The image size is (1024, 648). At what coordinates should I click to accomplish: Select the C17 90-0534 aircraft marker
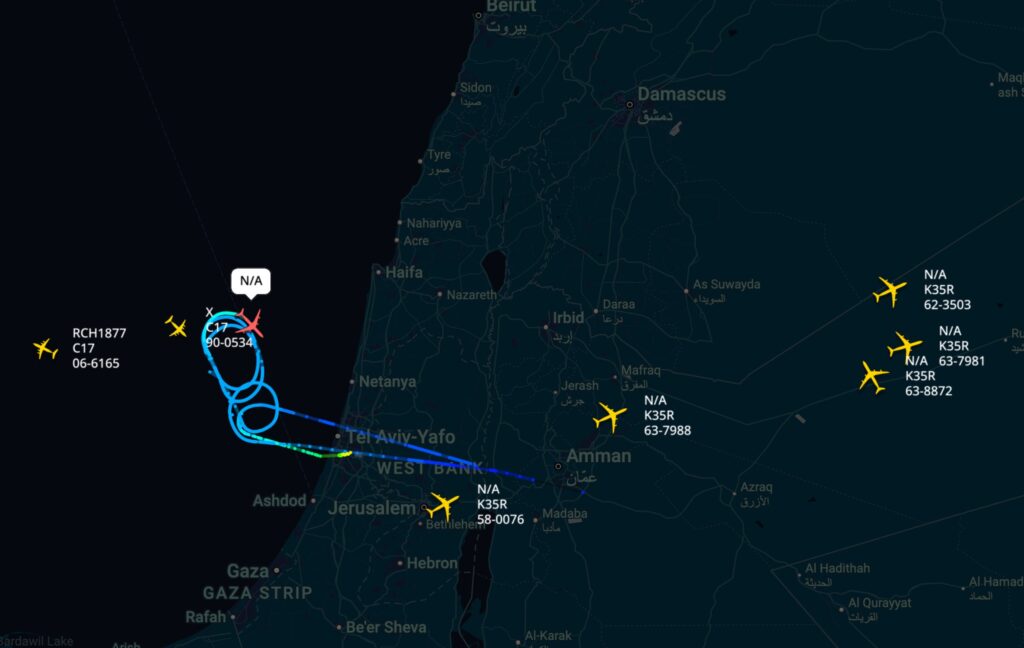click(x=177, y=326)
